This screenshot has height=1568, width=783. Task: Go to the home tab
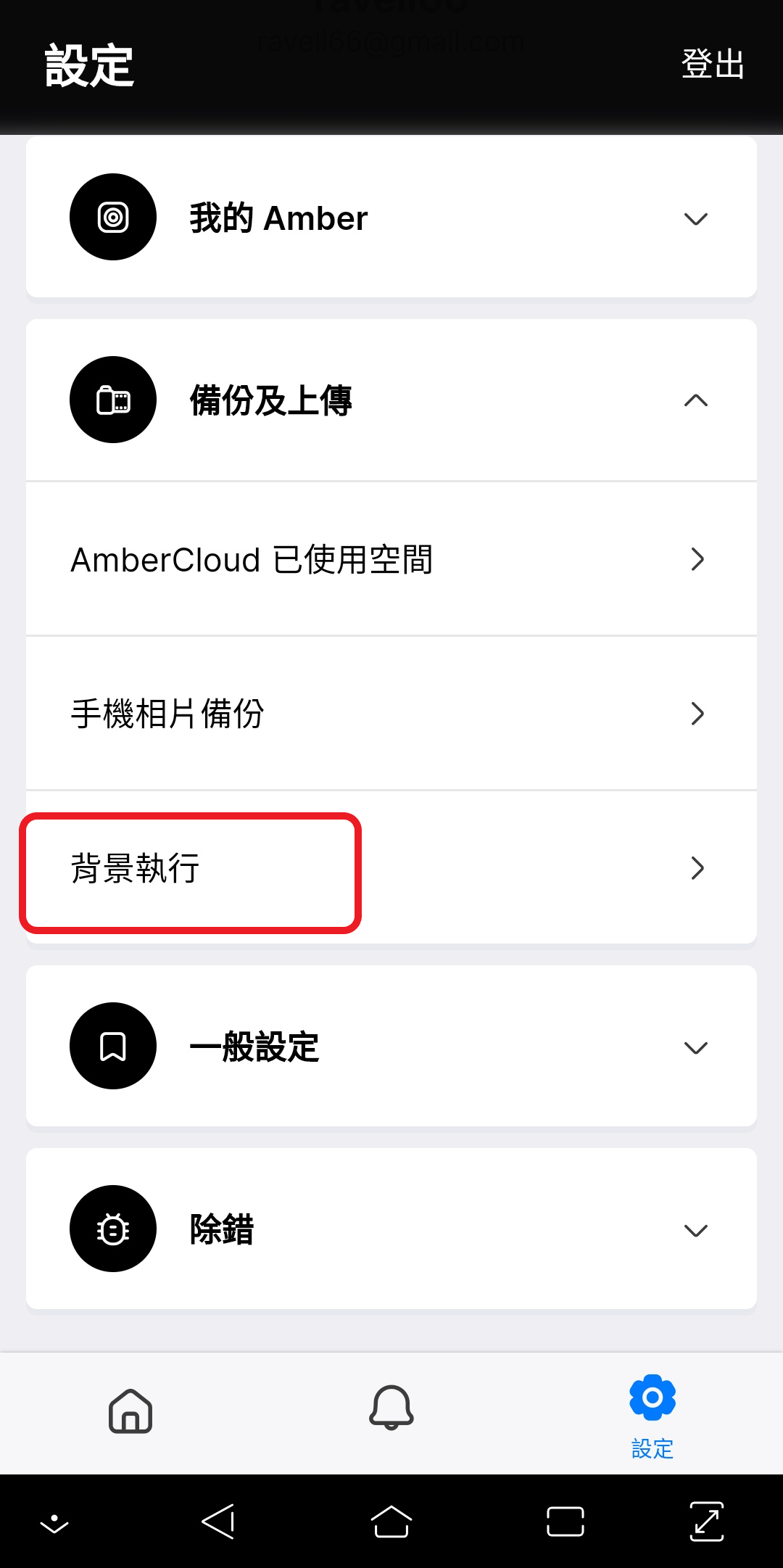pyautogui.click(x=130, y=1411)
